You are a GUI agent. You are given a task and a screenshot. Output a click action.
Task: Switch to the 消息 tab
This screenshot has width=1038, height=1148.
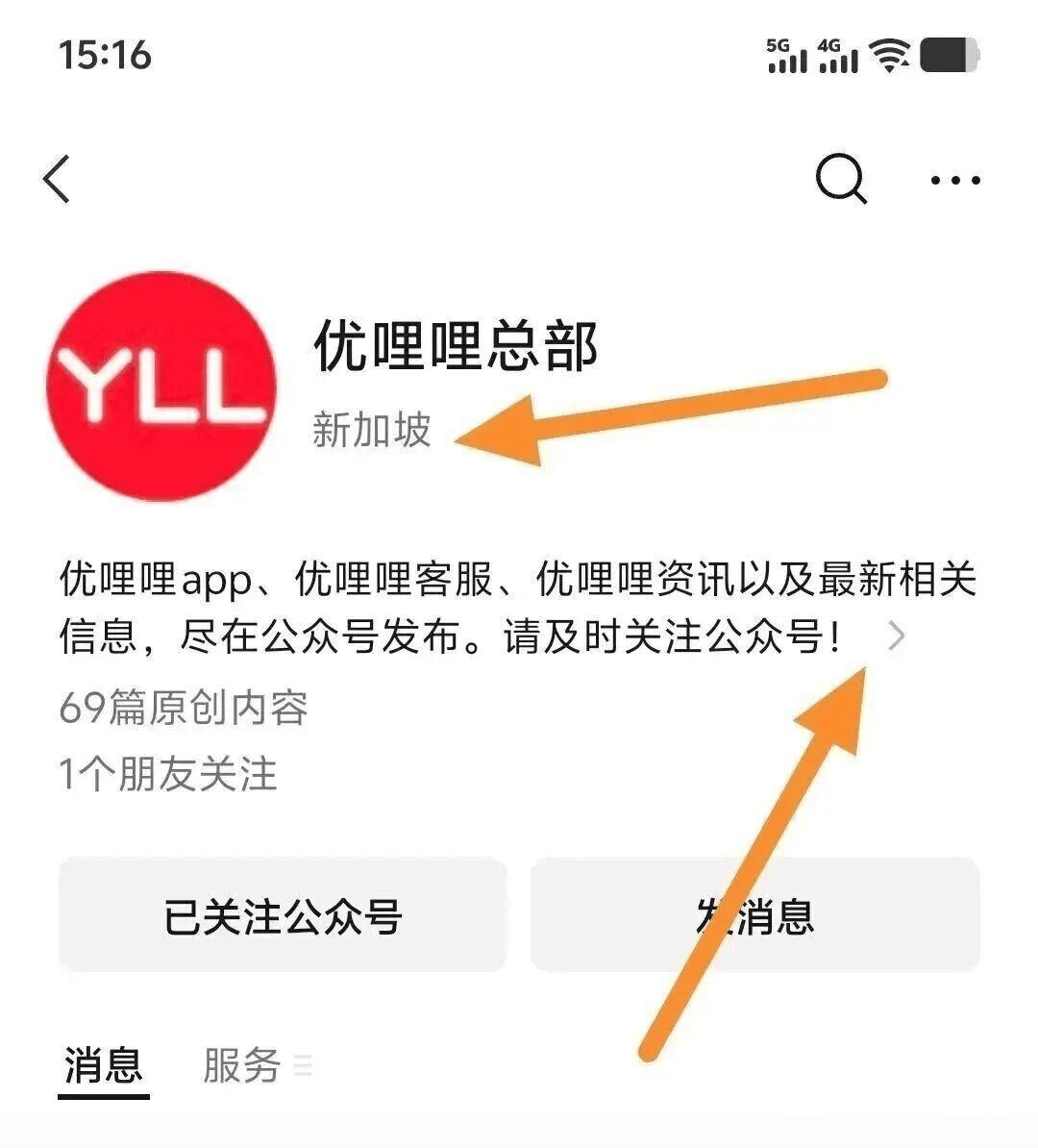tap(104, 1065)
